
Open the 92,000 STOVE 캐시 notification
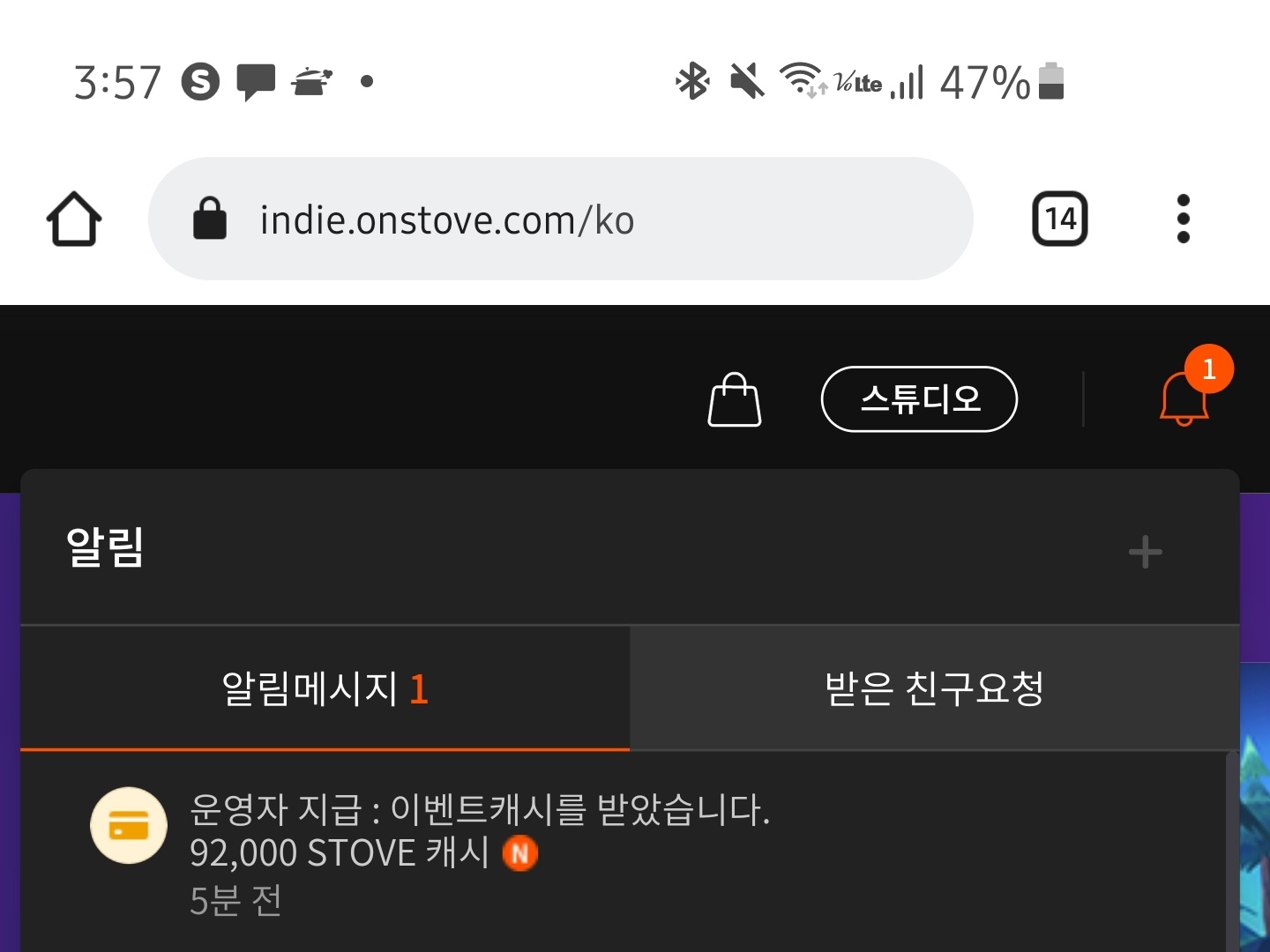481,852
